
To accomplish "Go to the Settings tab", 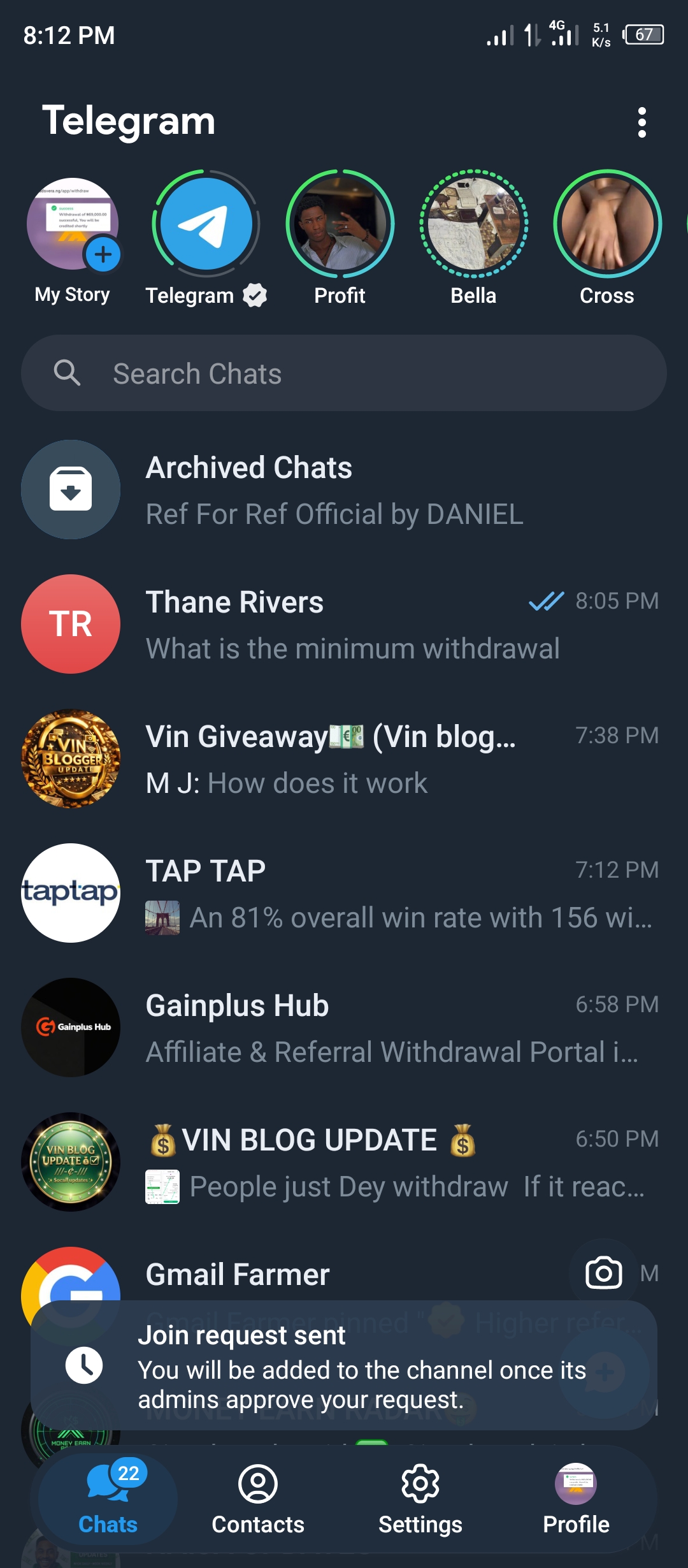I will [x=420, y=1499].
